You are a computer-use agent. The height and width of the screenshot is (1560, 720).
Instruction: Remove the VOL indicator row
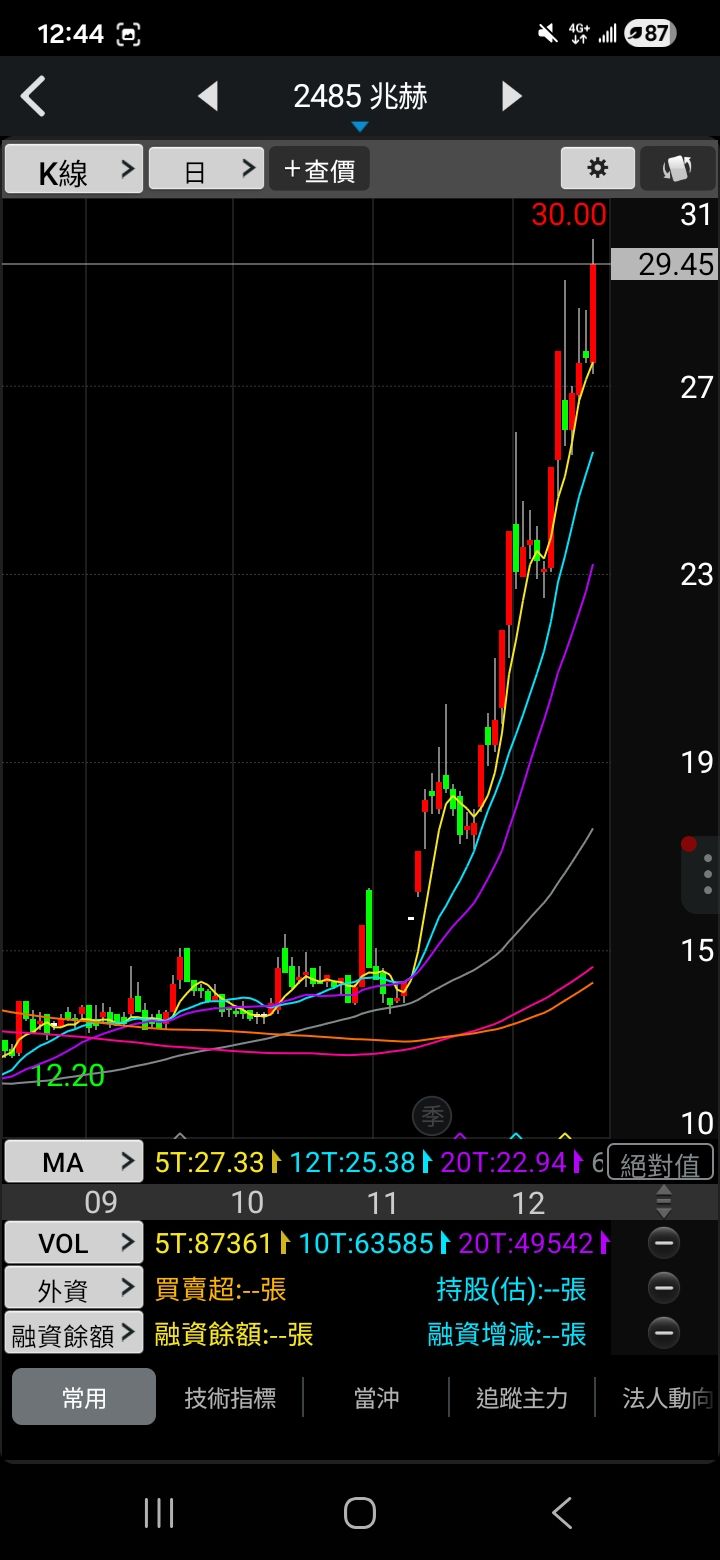pos(664,1243)
